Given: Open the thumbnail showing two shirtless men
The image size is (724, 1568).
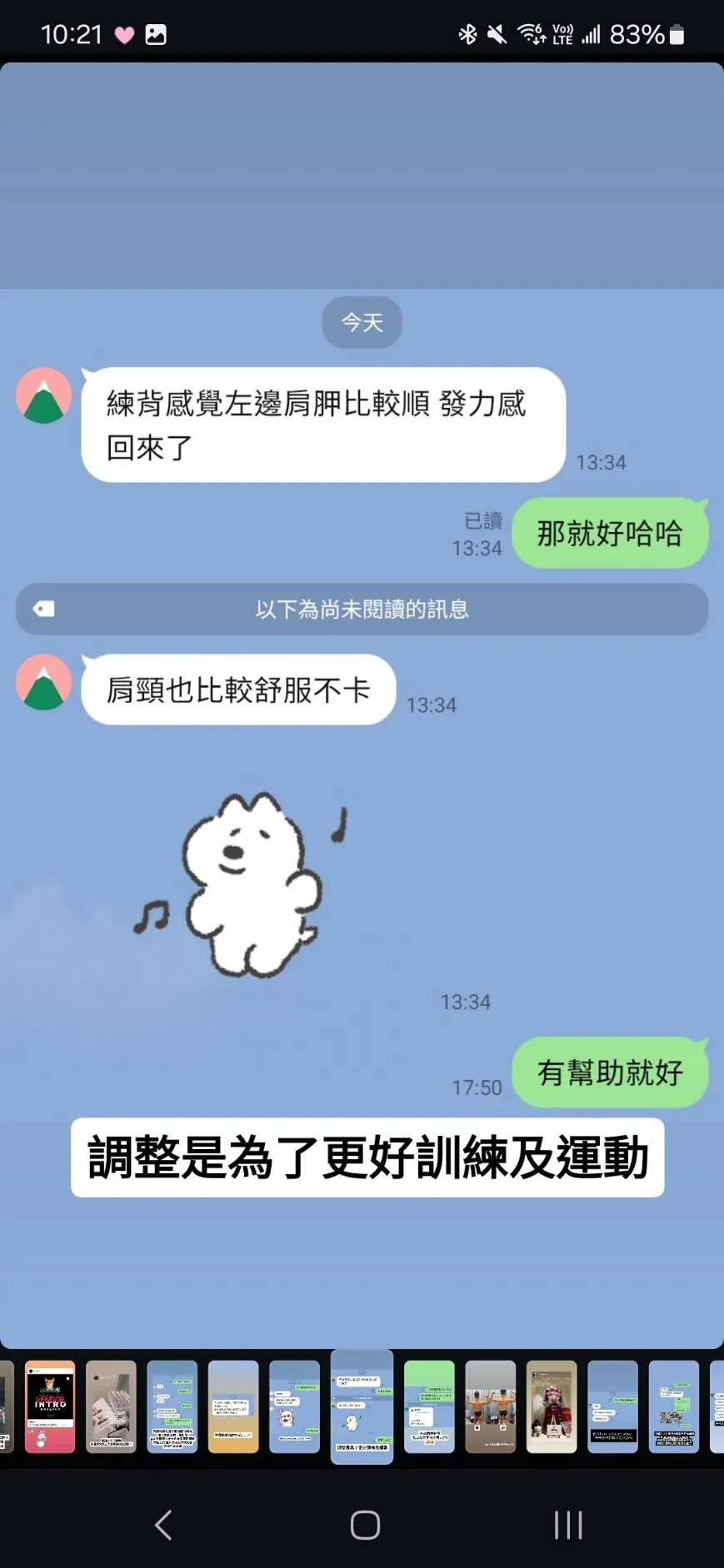Looking at the screenshot, I should tap(490, 1406).
